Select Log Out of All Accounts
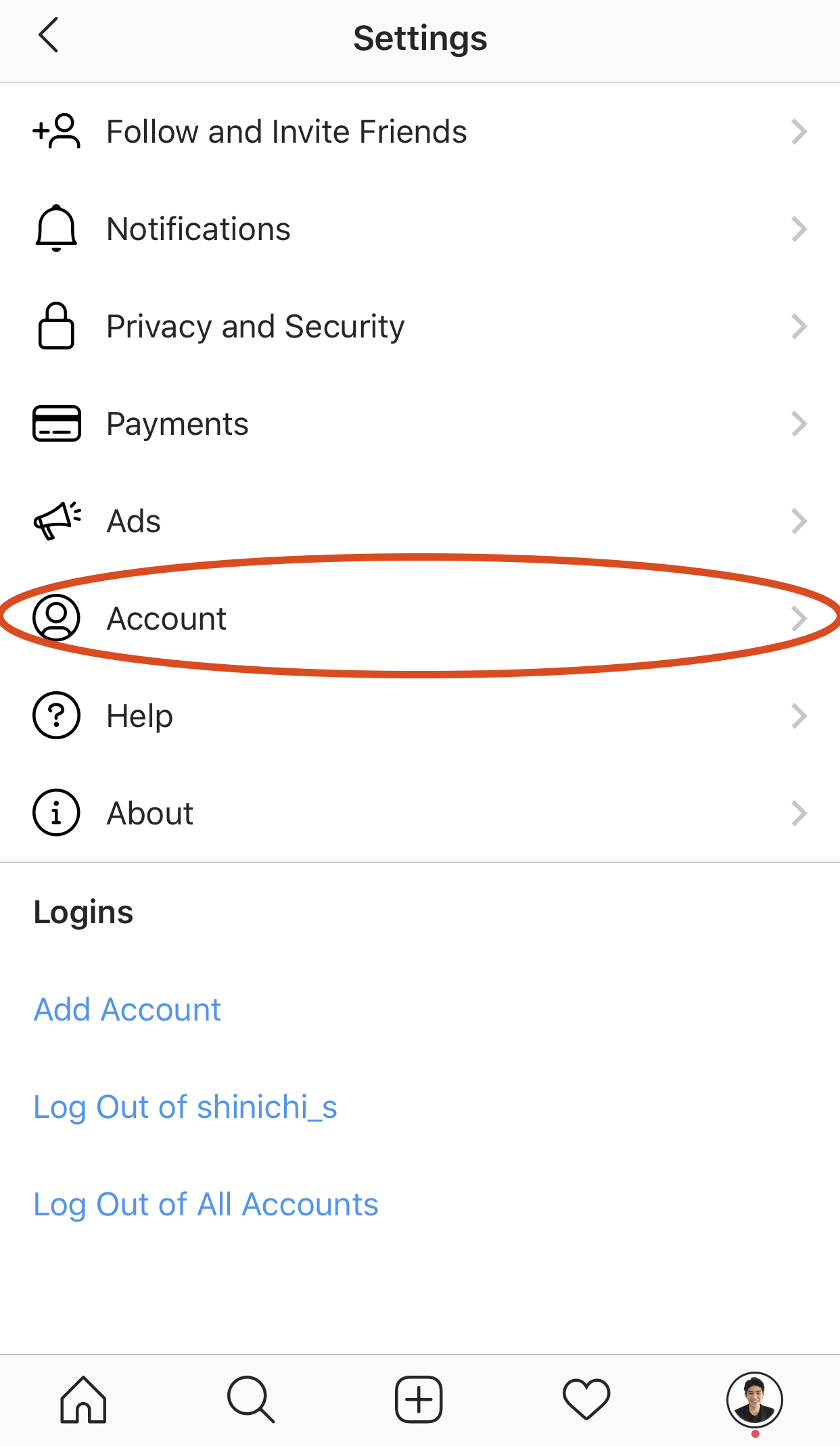The image size is (840, 1446). [206, 1205]
